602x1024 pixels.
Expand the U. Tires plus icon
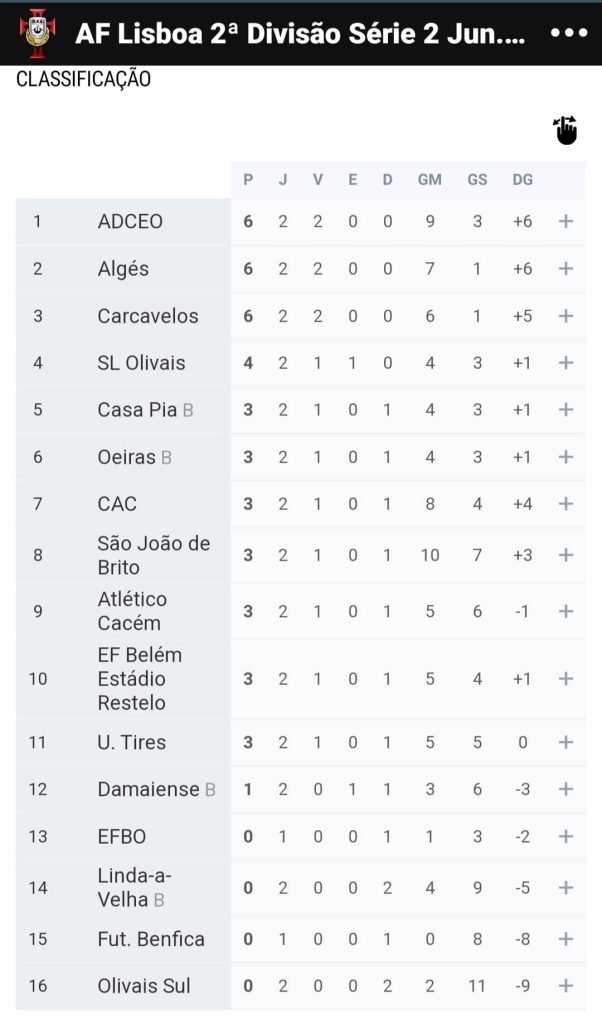click(566, 743)
